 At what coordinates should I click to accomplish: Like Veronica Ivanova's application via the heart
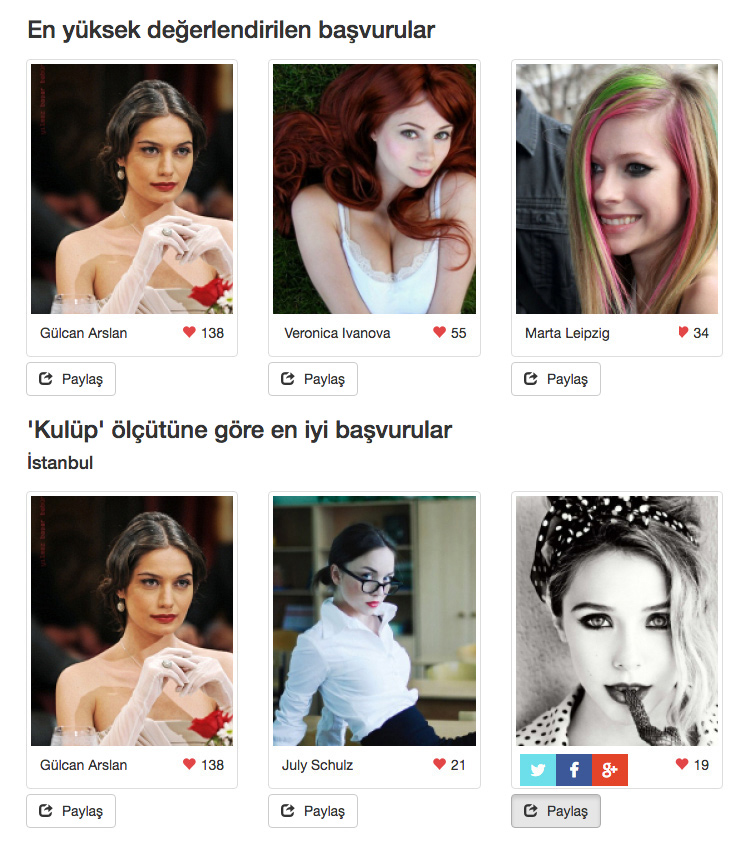439,332
